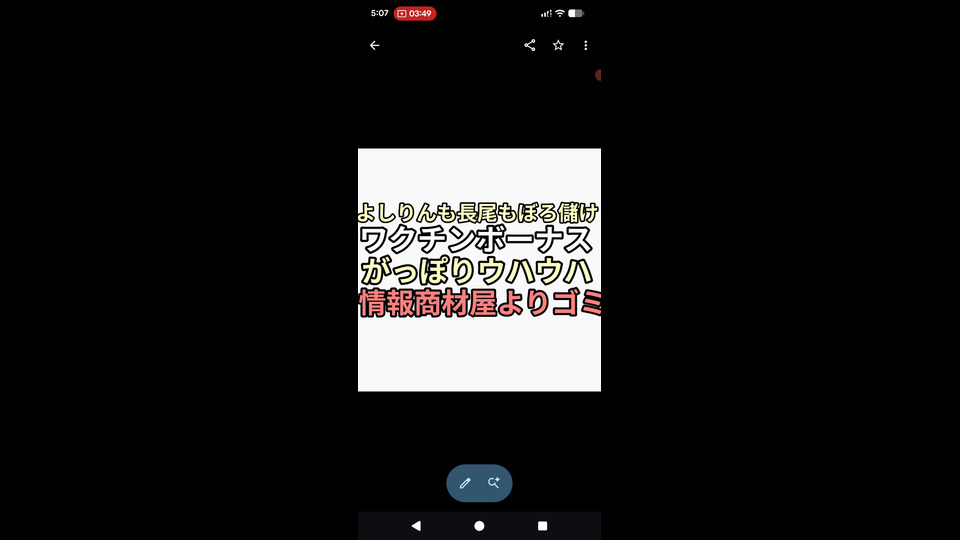This screenshot has height=540, width=960.
Task: Mark this image as favorite with star
Action: click(x=558, y=45)
